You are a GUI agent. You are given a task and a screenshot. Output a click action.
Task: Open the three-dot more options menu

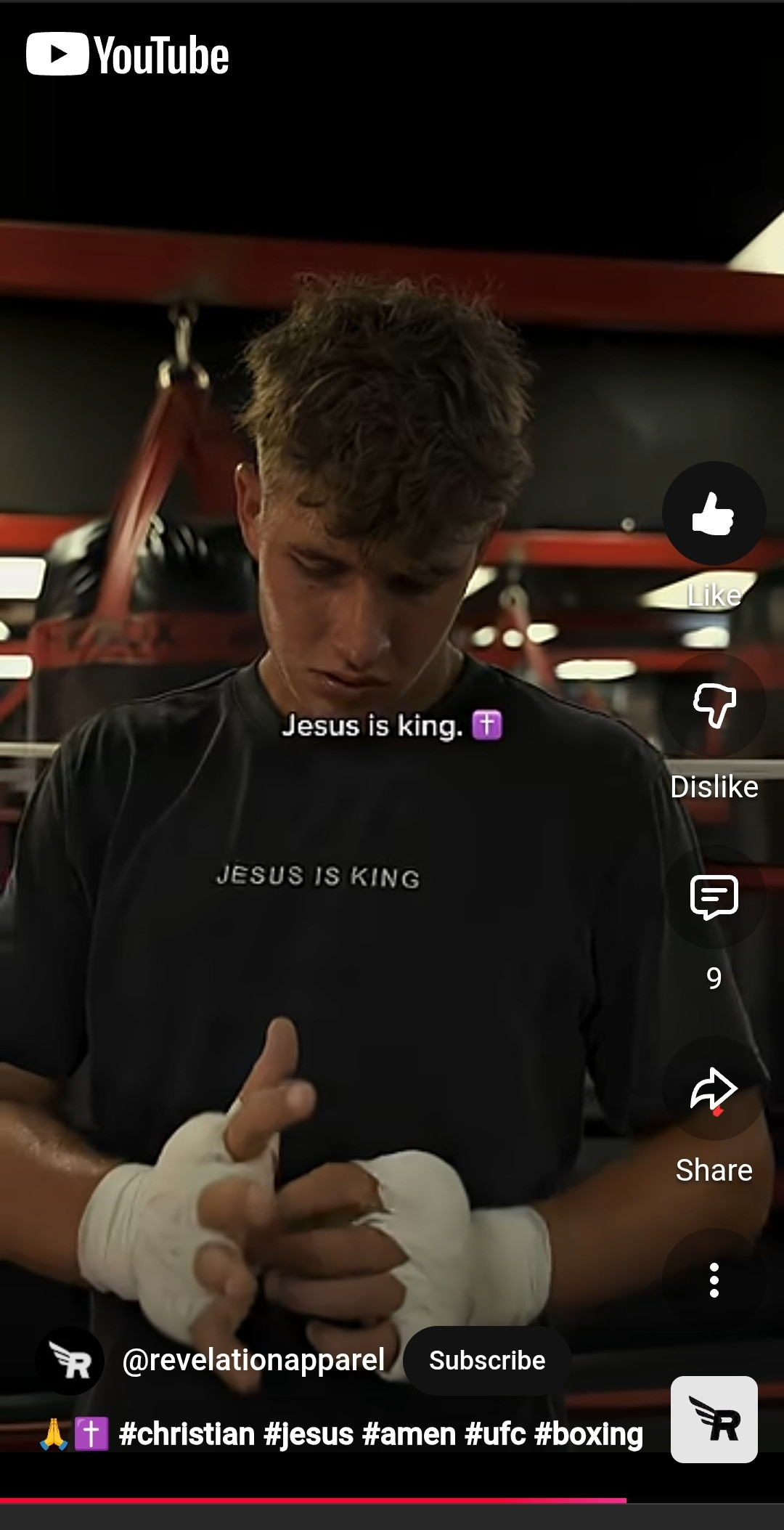coord(714,1279)
